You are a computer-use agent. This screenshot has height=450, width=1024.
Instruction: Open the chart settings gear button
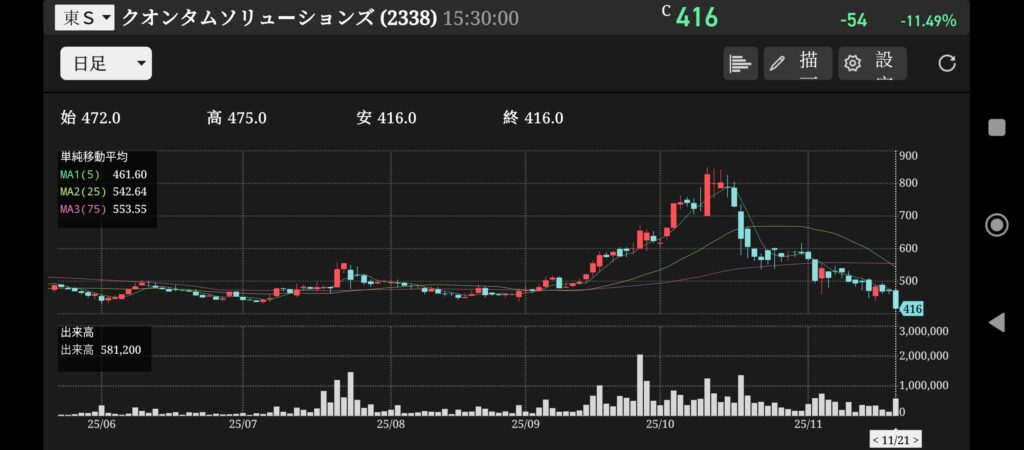point(872,63)
